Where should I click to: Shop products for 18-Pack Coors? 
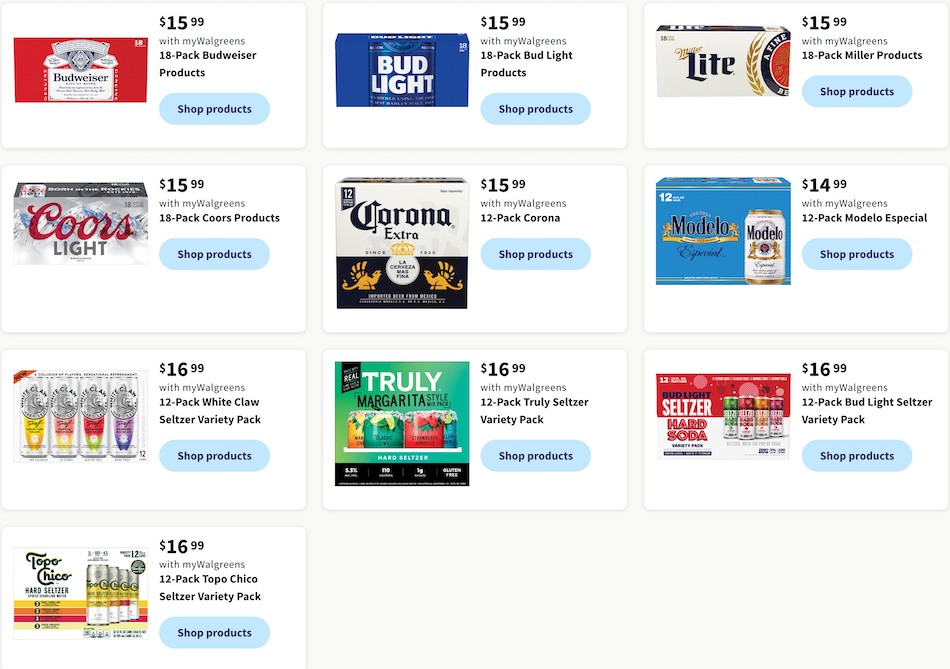tap(214, 254)
